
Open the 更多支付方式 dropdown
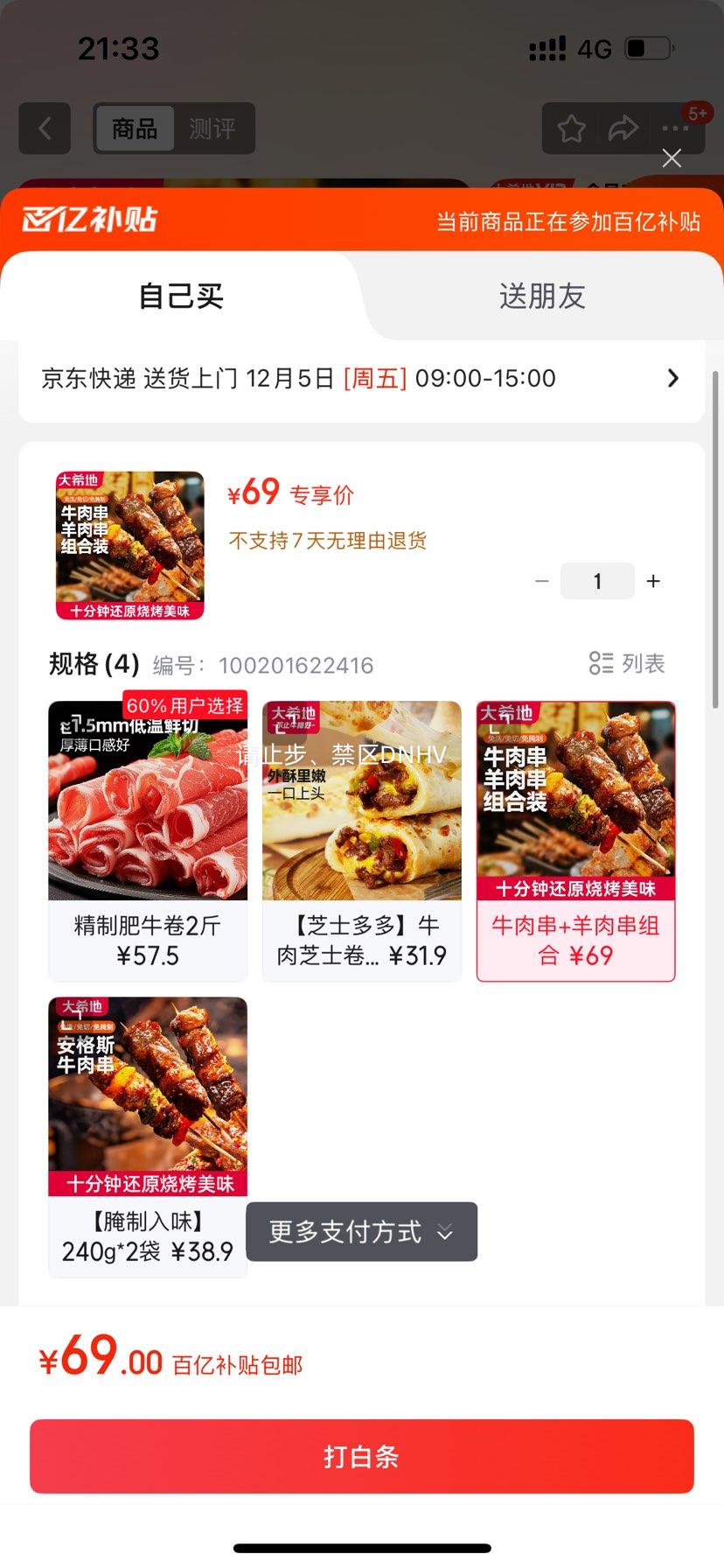click(x=361, y=1232)
